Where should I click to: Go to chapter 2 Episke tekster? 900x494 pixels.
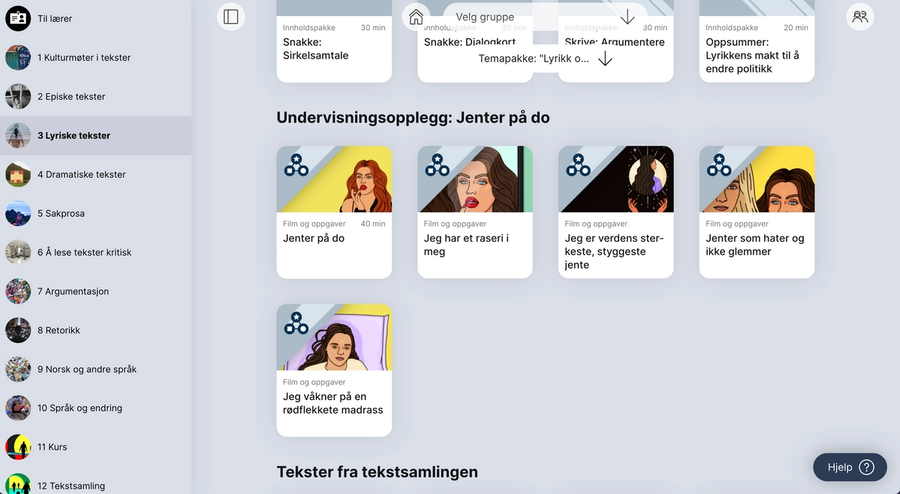pos(70,97)
